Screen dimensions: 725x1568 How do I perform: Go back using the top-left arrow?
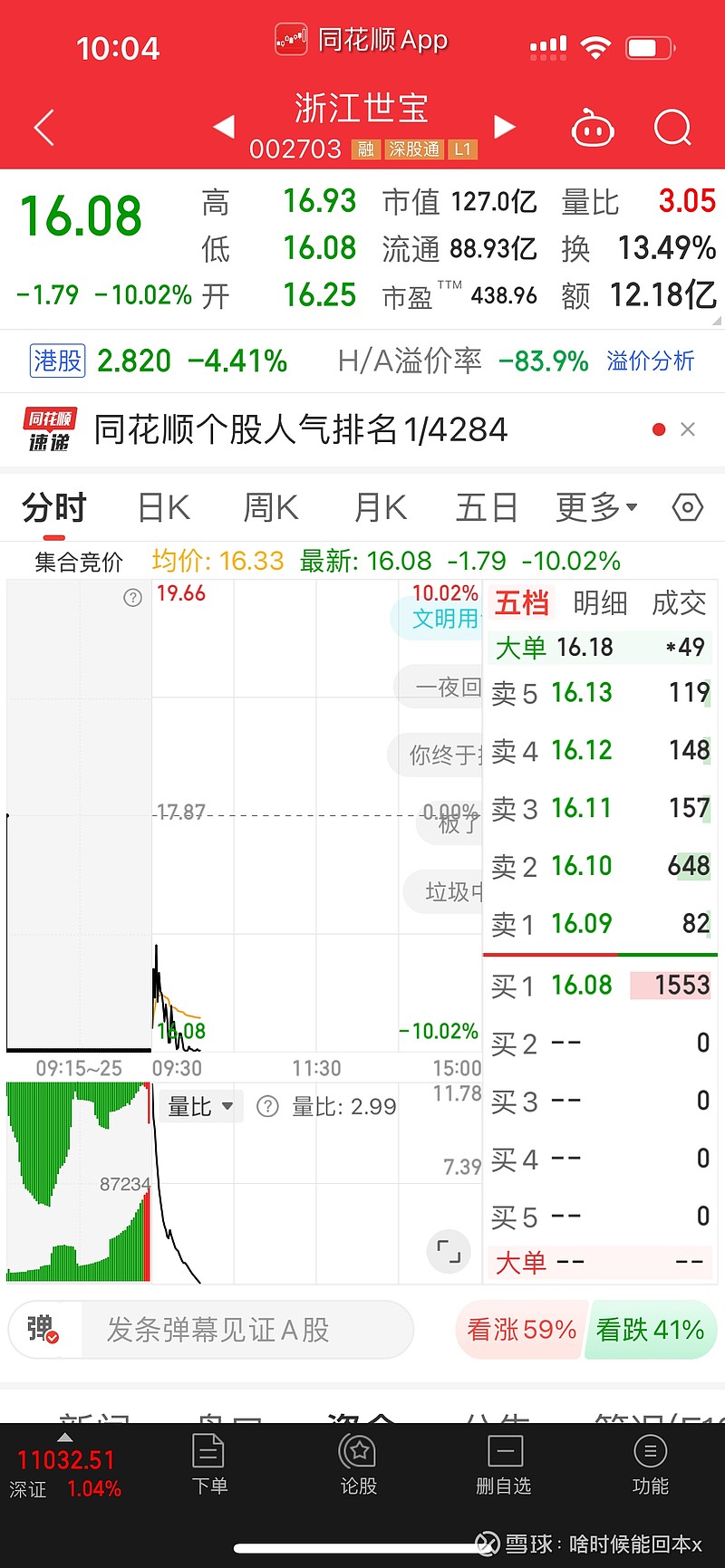pos(44,128)
